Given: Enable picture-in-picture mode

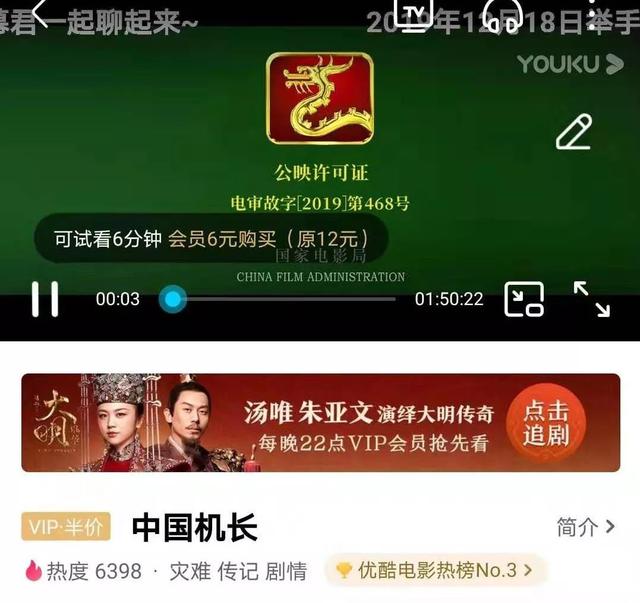Looking at the screenshot, I should click(x=524, y=299).
